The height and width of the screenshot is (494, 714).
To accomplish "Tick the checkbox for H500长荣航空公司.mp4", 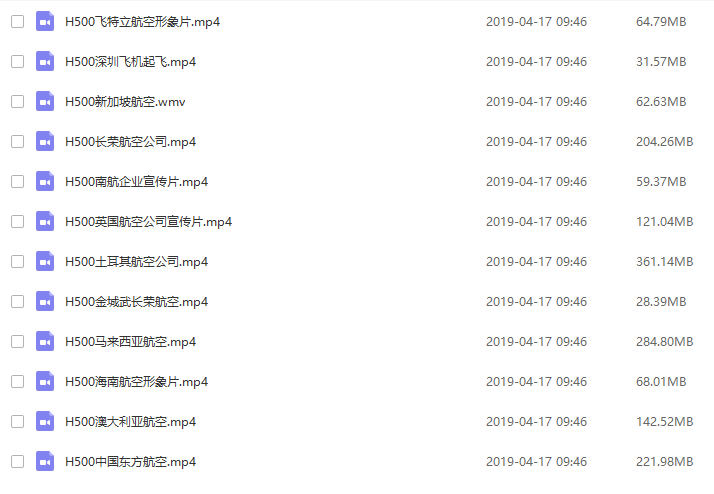I will click(17, 142).
